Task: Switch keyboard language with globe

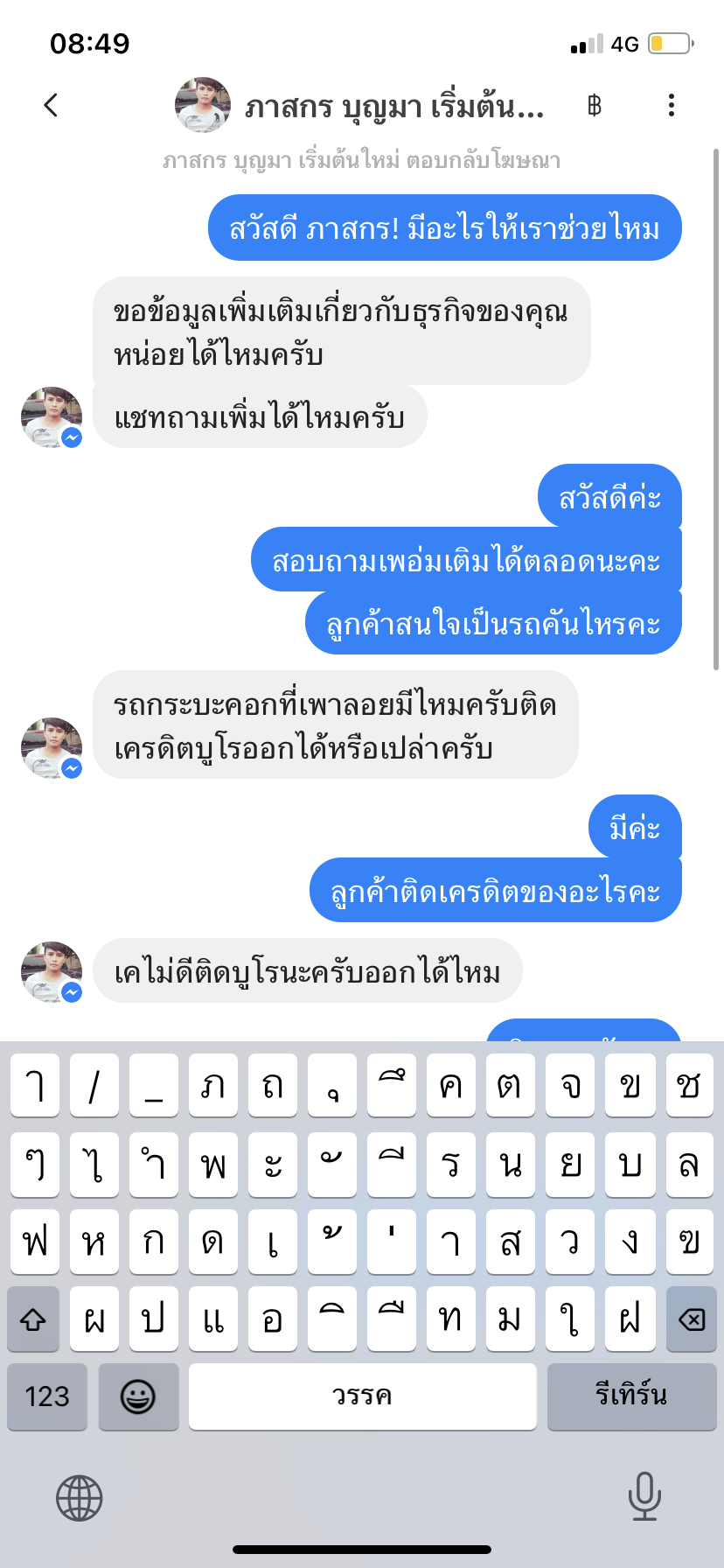Action: tap(80, 1497)
